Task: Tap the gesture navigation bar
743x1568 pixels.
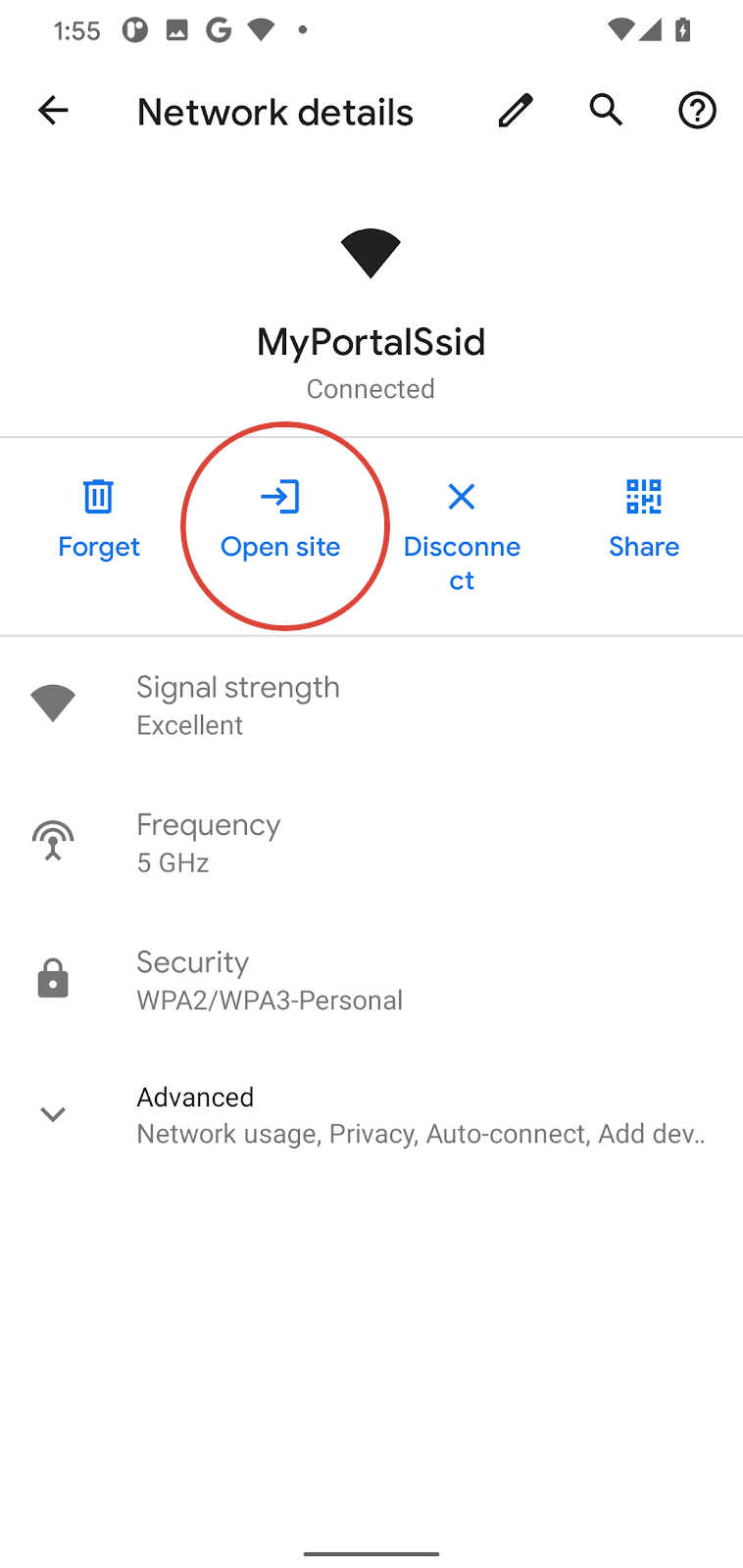Action: tap(371, 1553)
